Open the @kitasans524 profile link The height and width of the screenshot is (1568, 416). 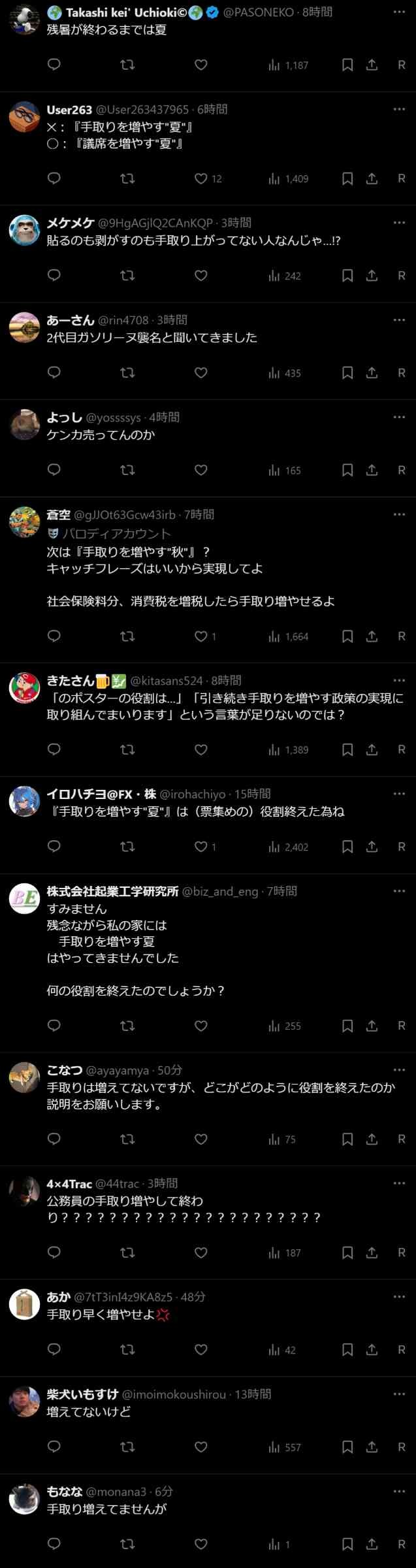coord(167,681)
